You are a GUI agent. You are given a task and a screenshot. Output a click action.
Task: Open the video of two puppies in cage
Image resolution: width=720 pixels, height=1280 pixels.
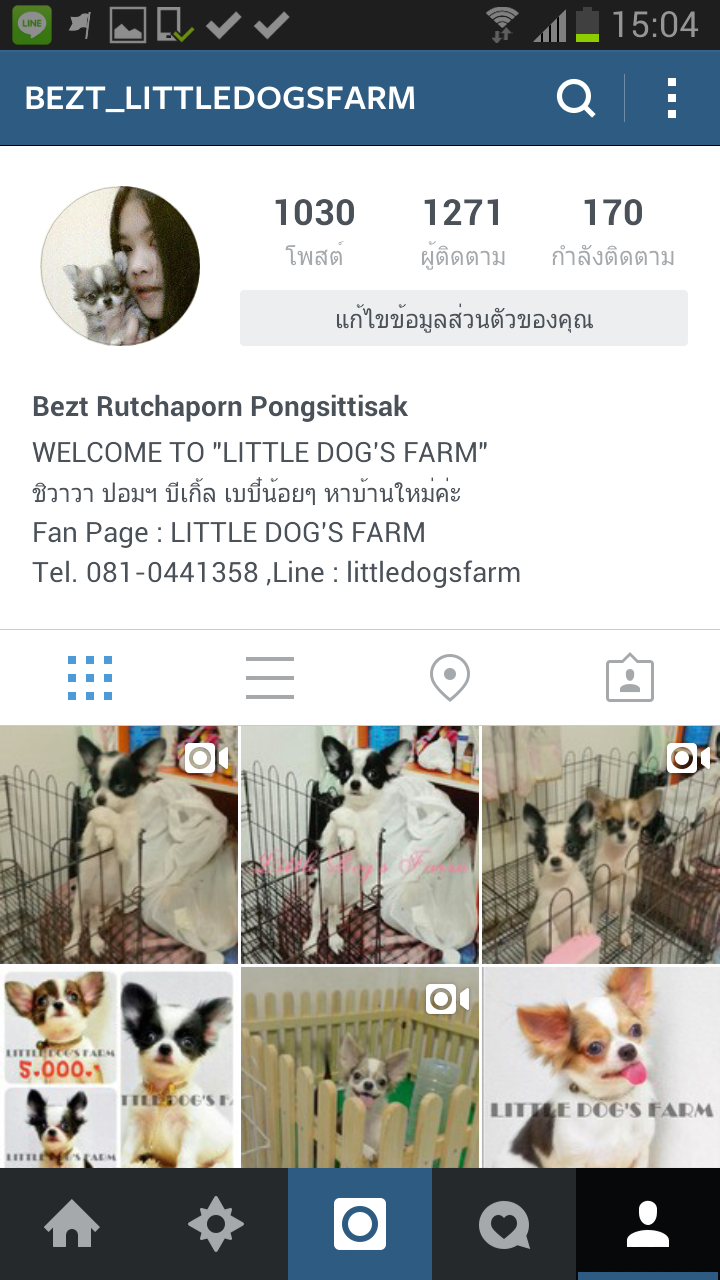[600, 844]
